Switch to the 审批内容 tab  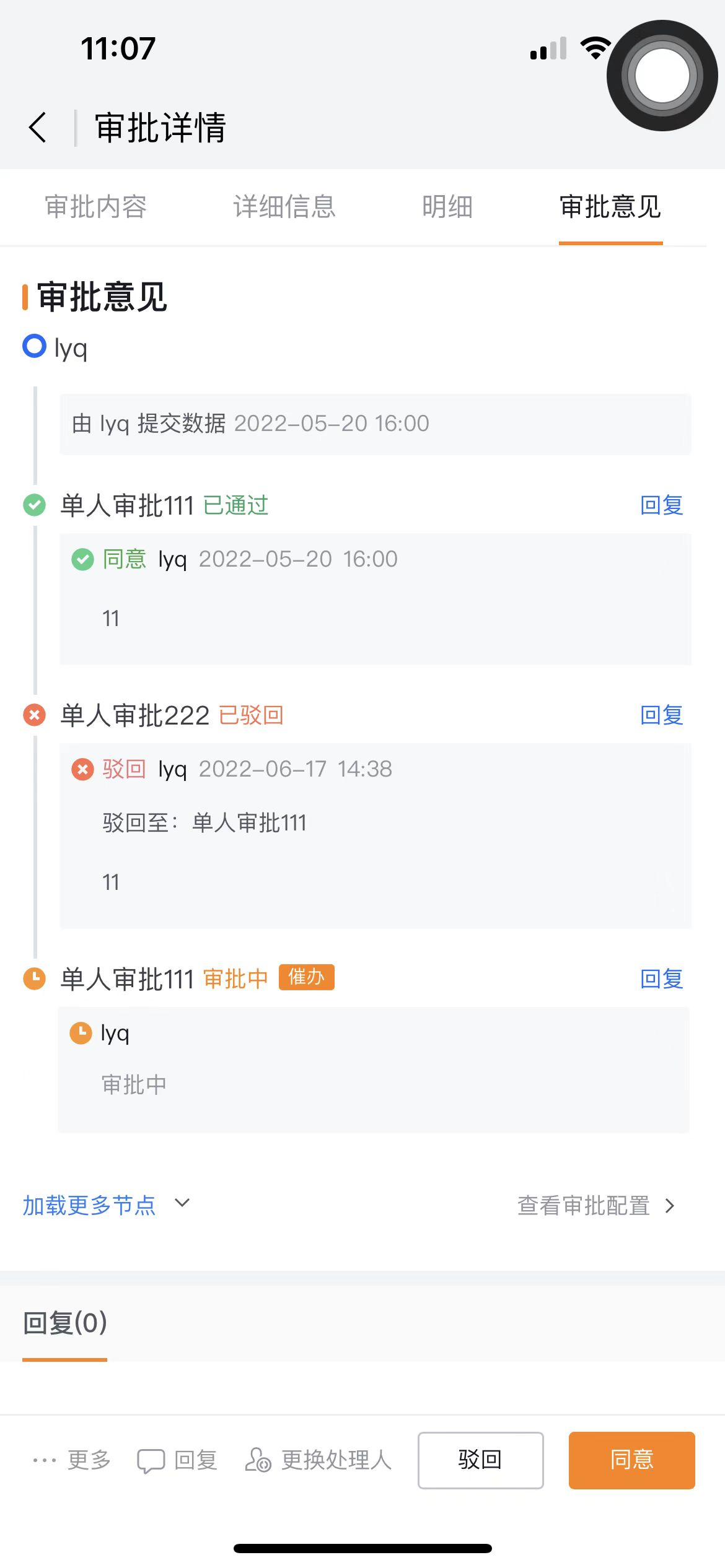96,207
